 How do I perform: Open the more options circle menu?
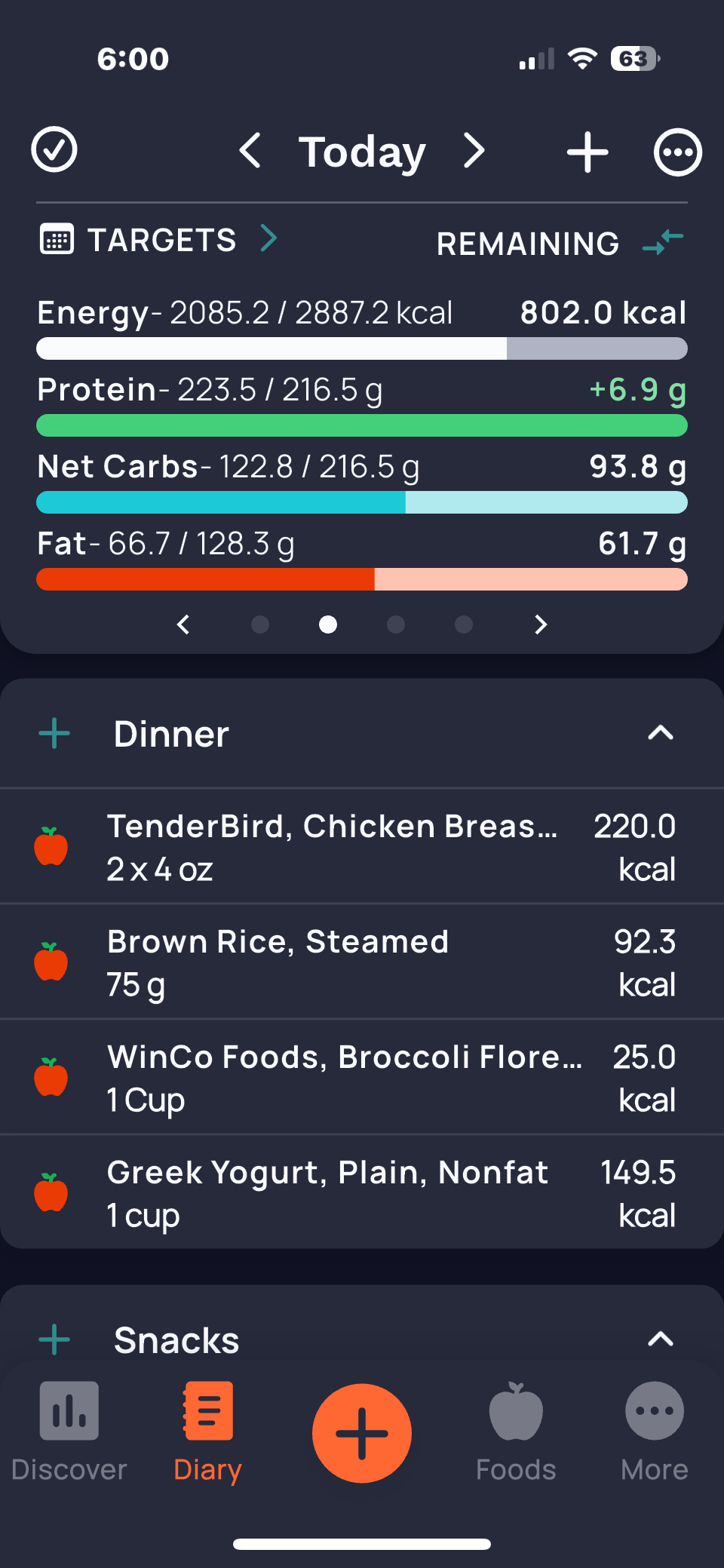(x=677, y=152)
